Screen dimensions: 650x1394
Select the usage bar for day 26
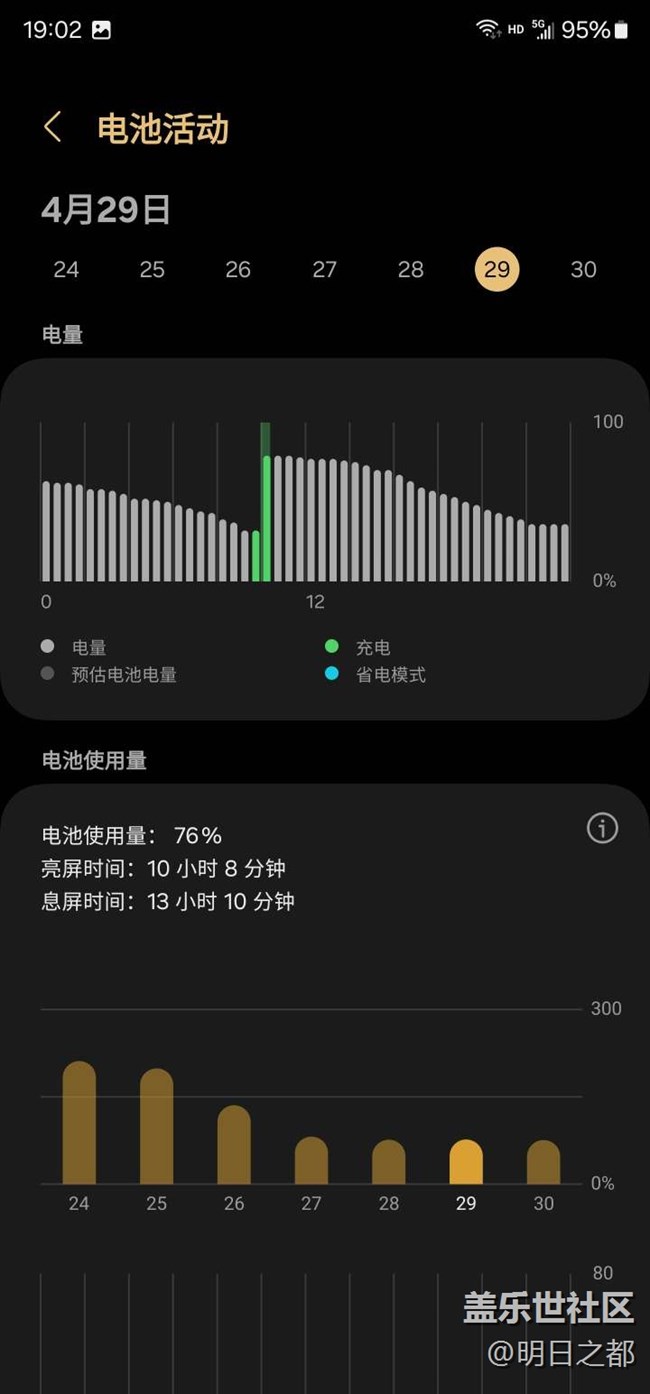pos(234,1145)
